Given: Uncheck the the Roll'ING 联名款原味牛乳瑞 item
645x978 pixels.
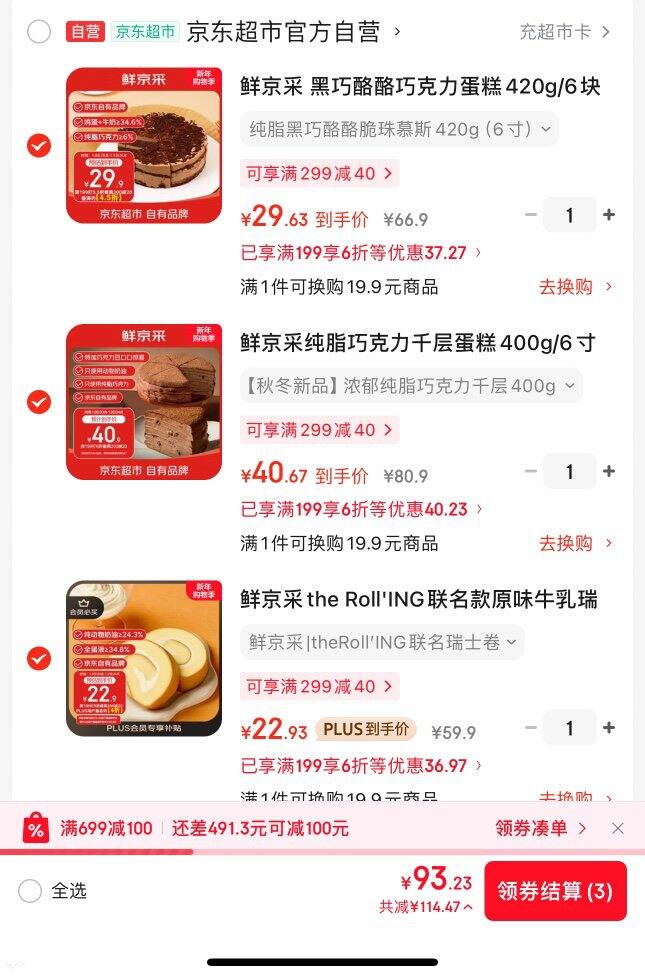Looking at the screenshot, I should point(39,659).
